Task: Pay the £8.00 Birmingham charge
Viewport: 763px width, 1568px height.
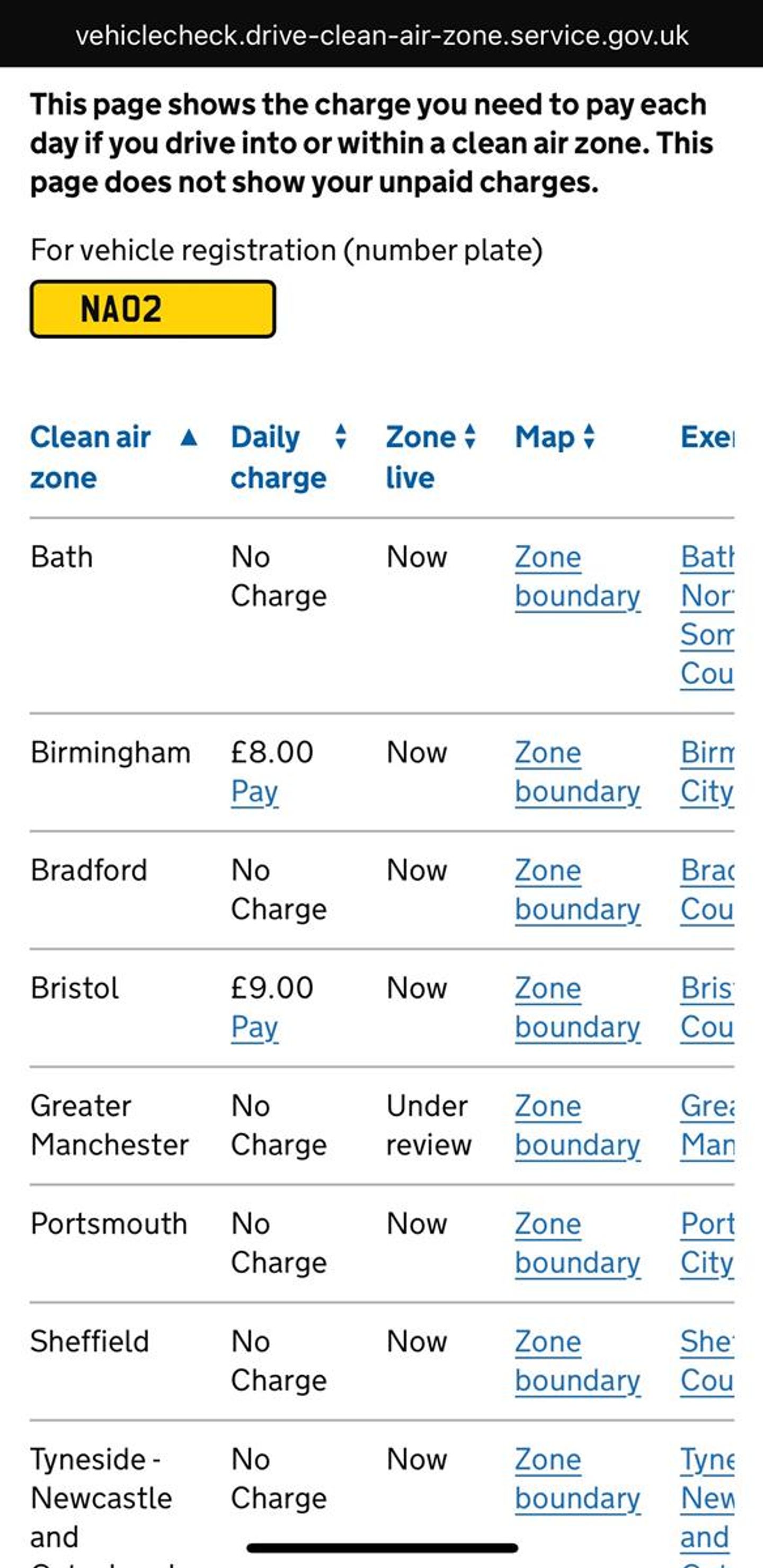Action: click(254, 791)
